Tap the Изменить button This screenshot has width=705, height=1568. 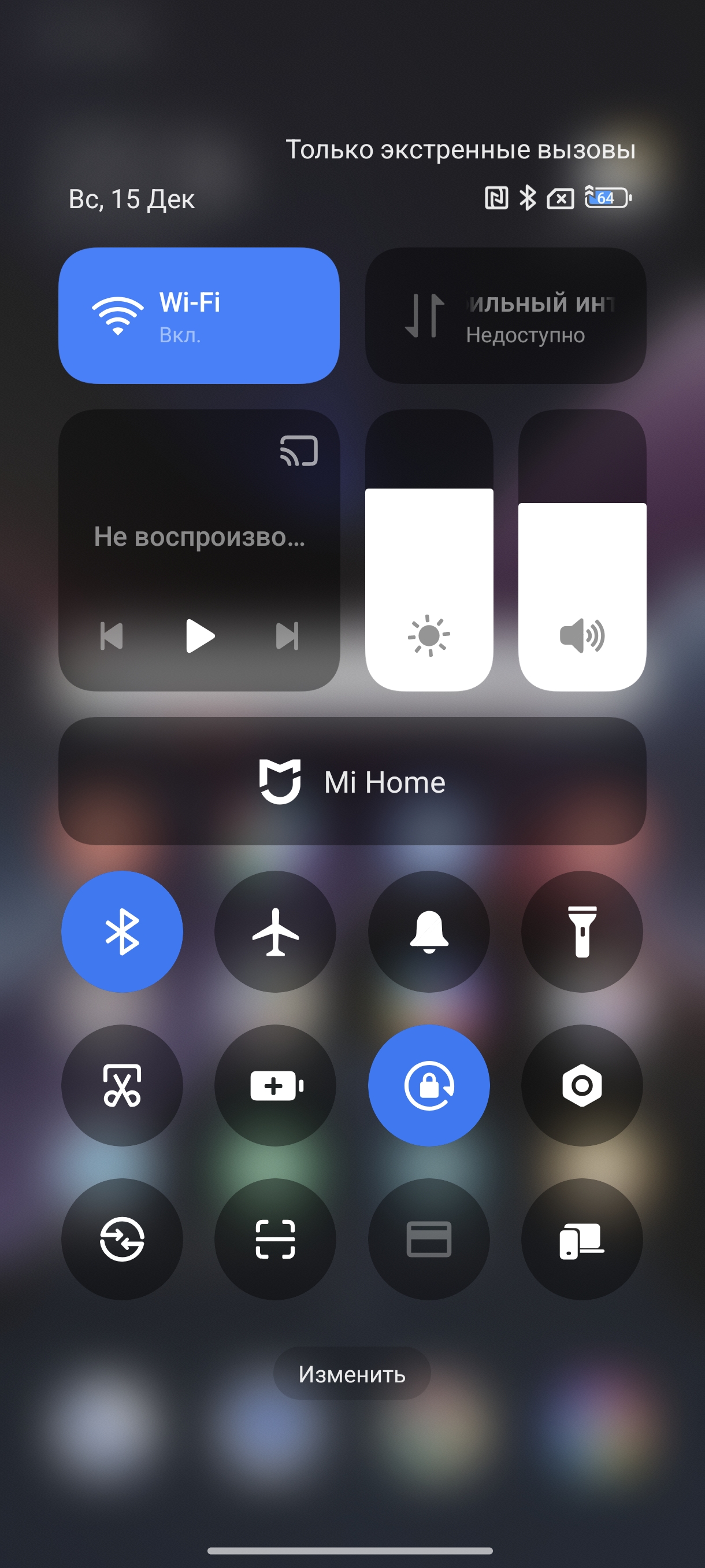click(x=352, y=1374)
